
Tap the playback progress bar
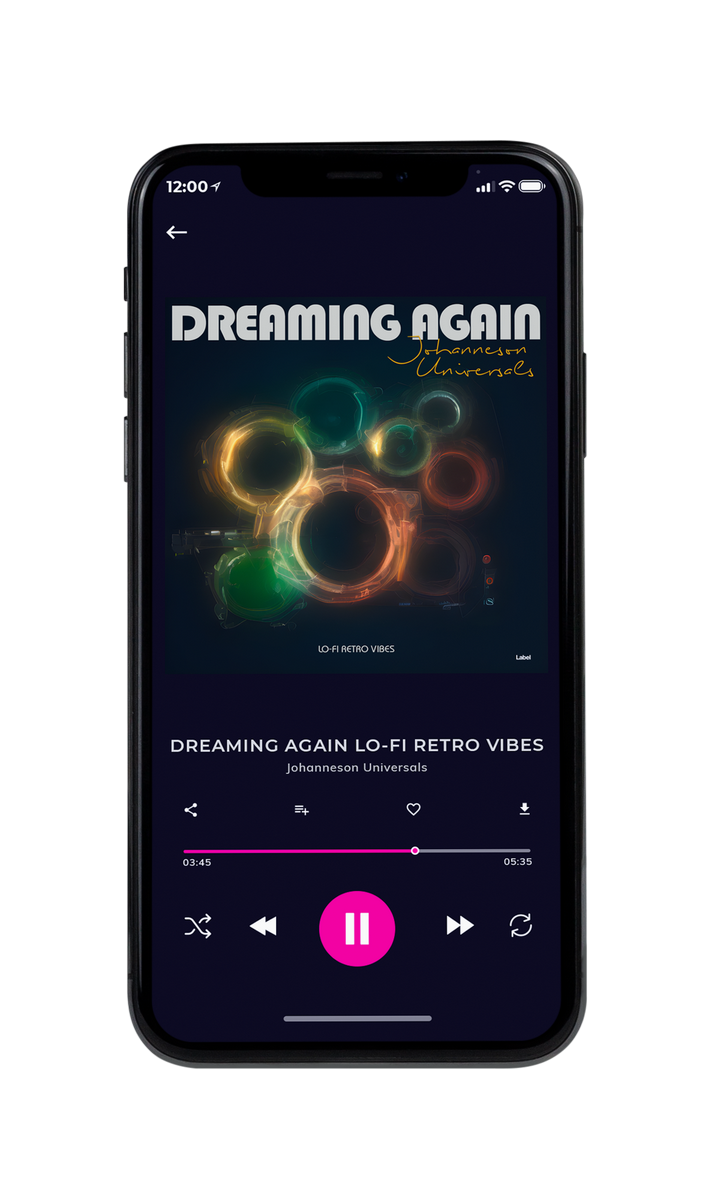coord(357,851)
